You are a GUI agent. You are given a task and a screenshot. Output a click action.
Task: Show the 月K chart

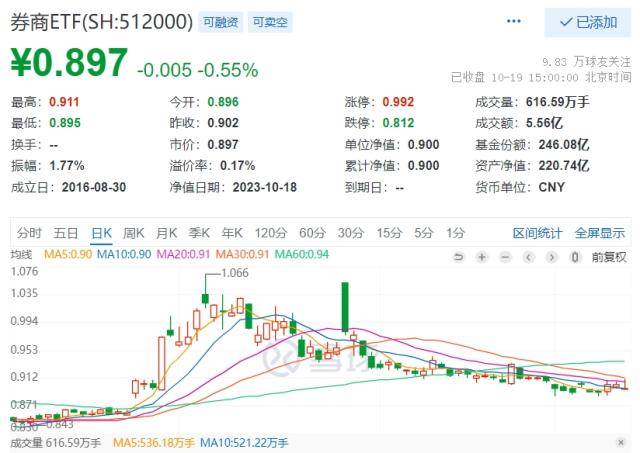pos(167,233)
